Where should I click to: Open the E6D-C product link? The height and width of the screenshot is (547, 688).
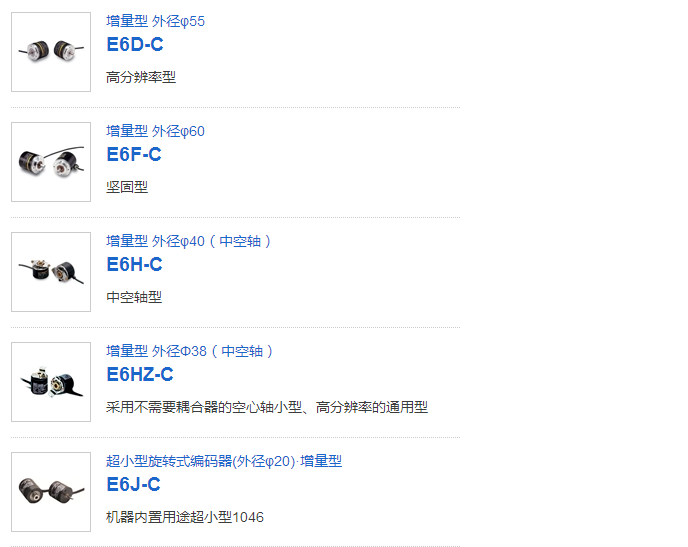coord(134,45)
